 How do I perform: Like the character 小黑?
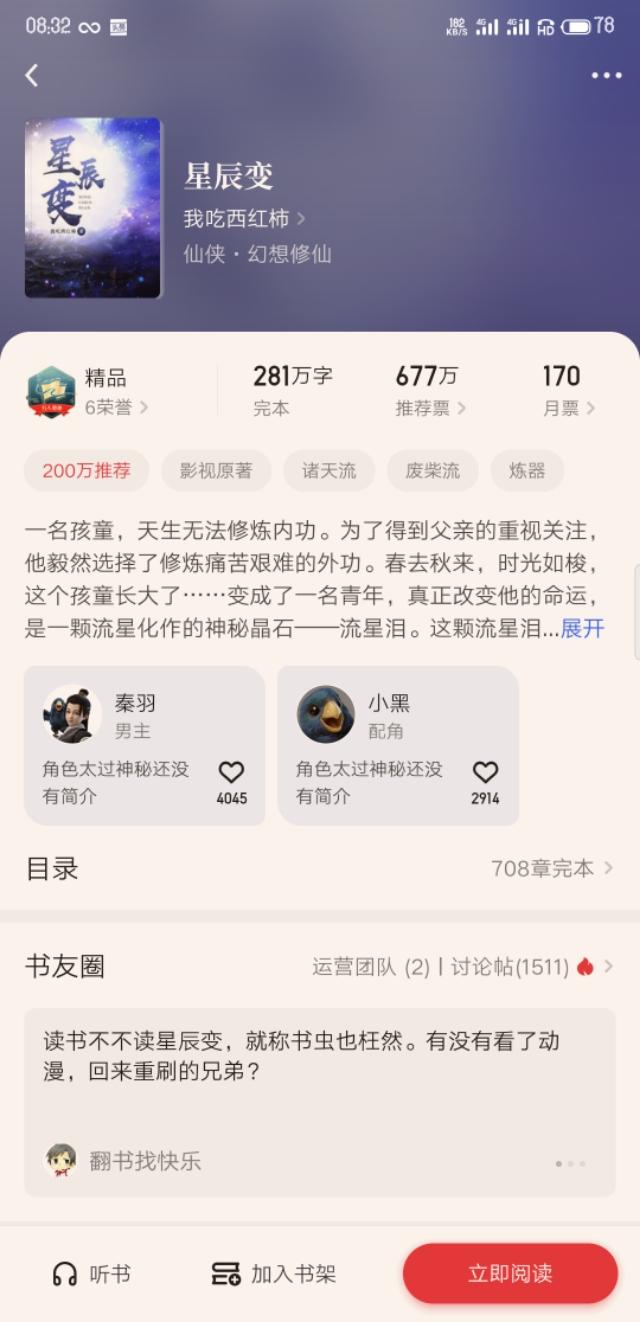click(x=485, y=773)
